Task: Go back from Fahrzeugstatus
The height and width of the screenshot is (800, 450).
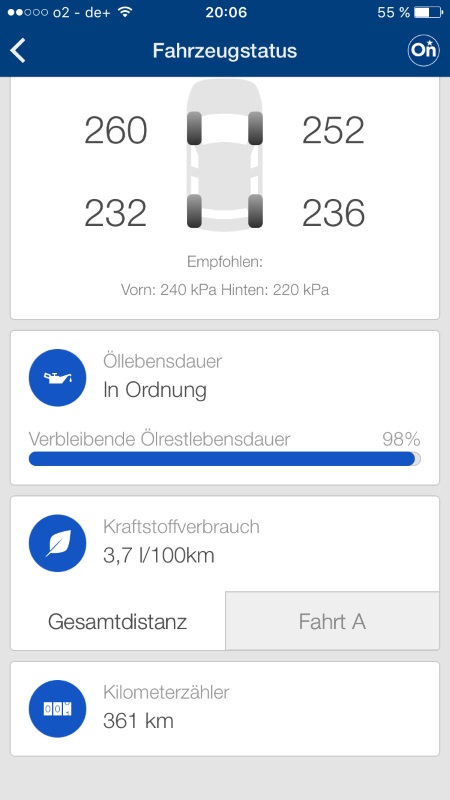Action: pyautogui.click(x=18, y=51)
